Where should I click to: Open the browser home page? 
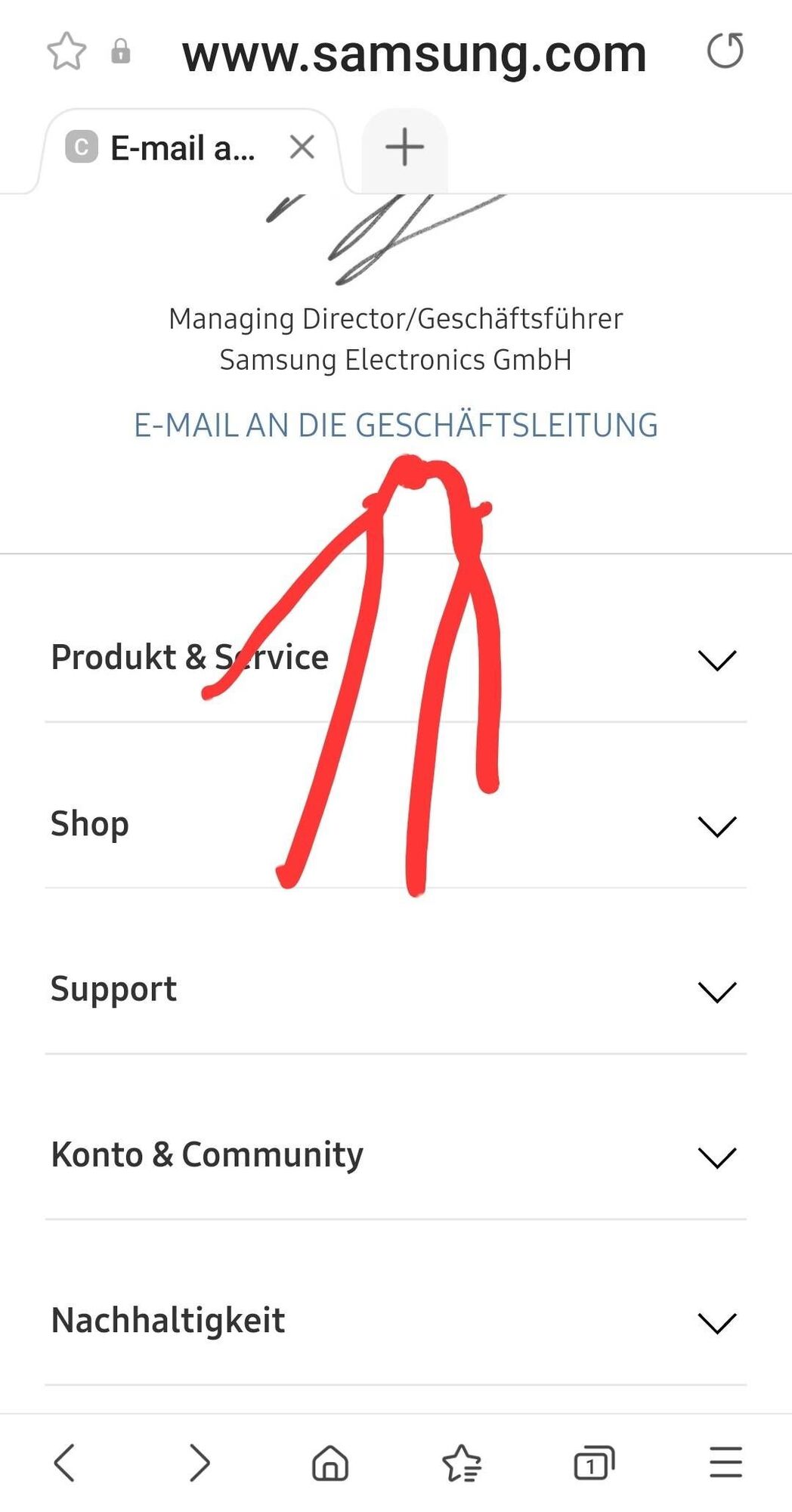pyautogui.click(x=330, y=1462)
